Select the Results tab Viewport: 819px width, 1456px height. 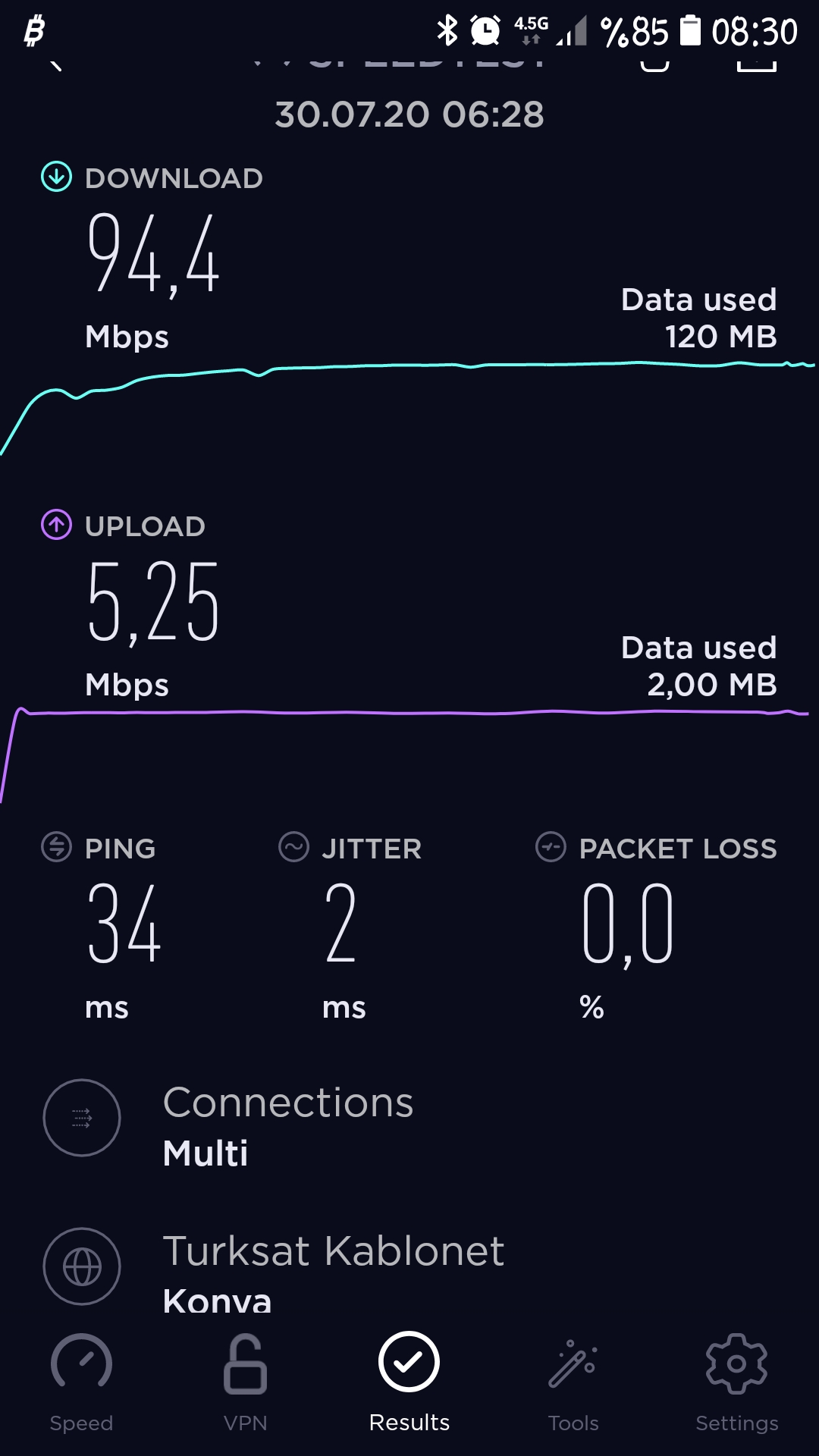pyautogui.click(x=409, y=1382)
